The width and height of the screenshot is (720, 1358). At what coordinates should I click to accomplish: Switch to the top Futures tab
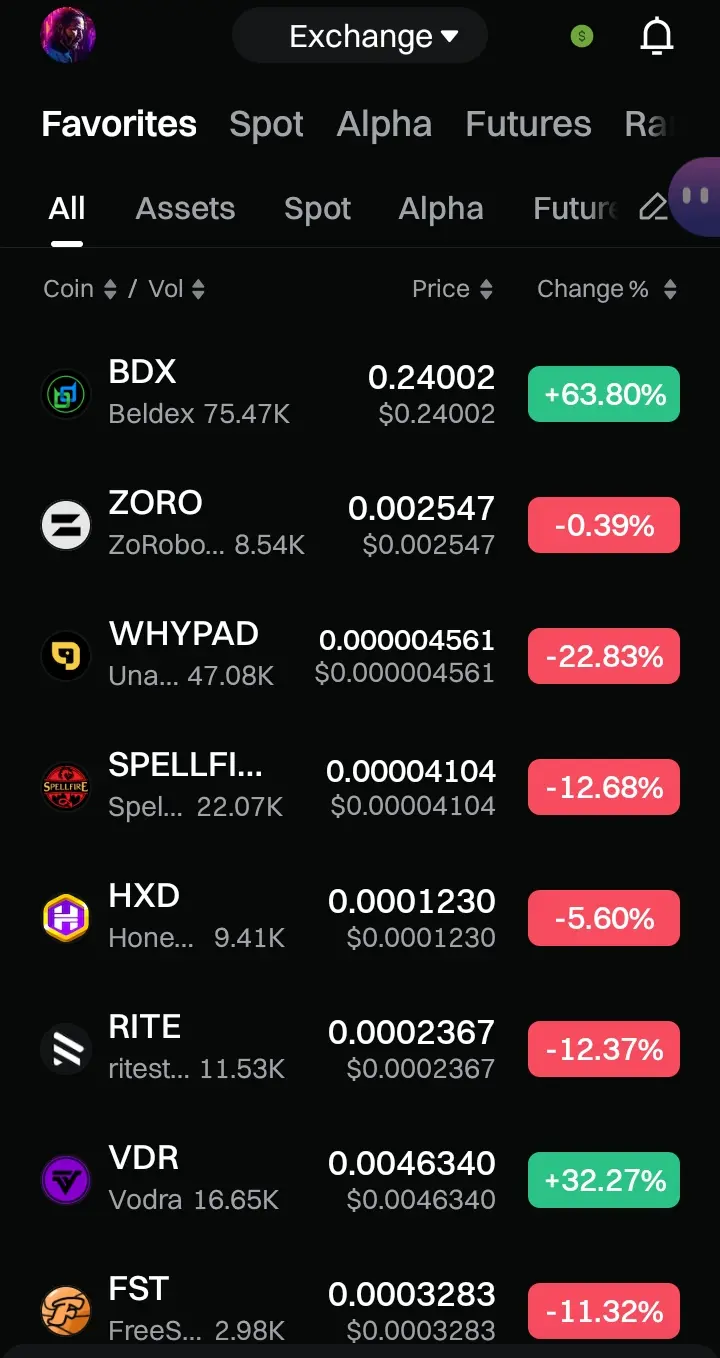pyautogui.click(x=528, y=124)
